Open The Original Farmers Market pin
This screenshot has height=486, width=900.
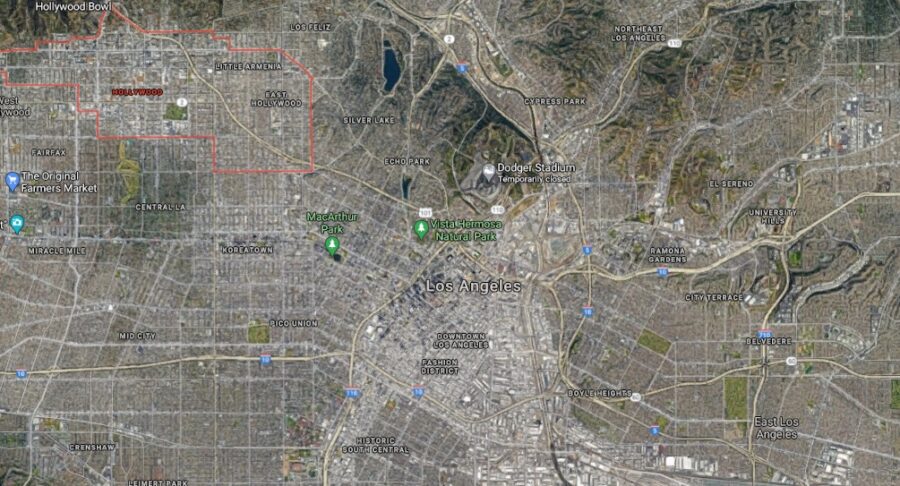[x=12, y=181]
